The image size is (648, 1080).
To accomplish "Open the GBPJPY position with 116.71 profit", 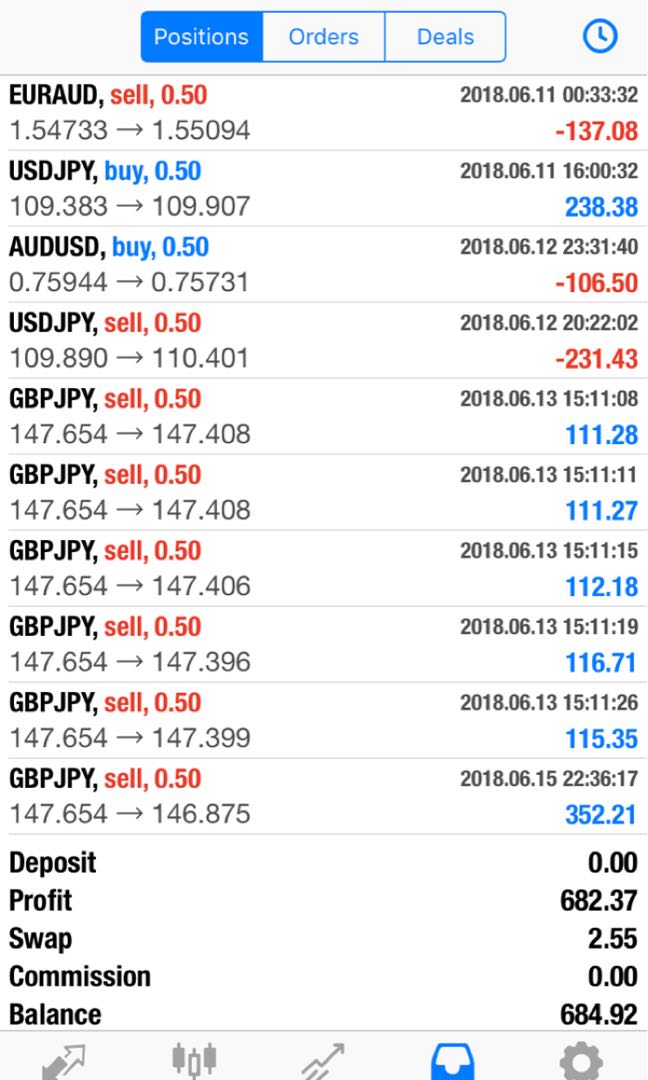I will coord(324,644).
